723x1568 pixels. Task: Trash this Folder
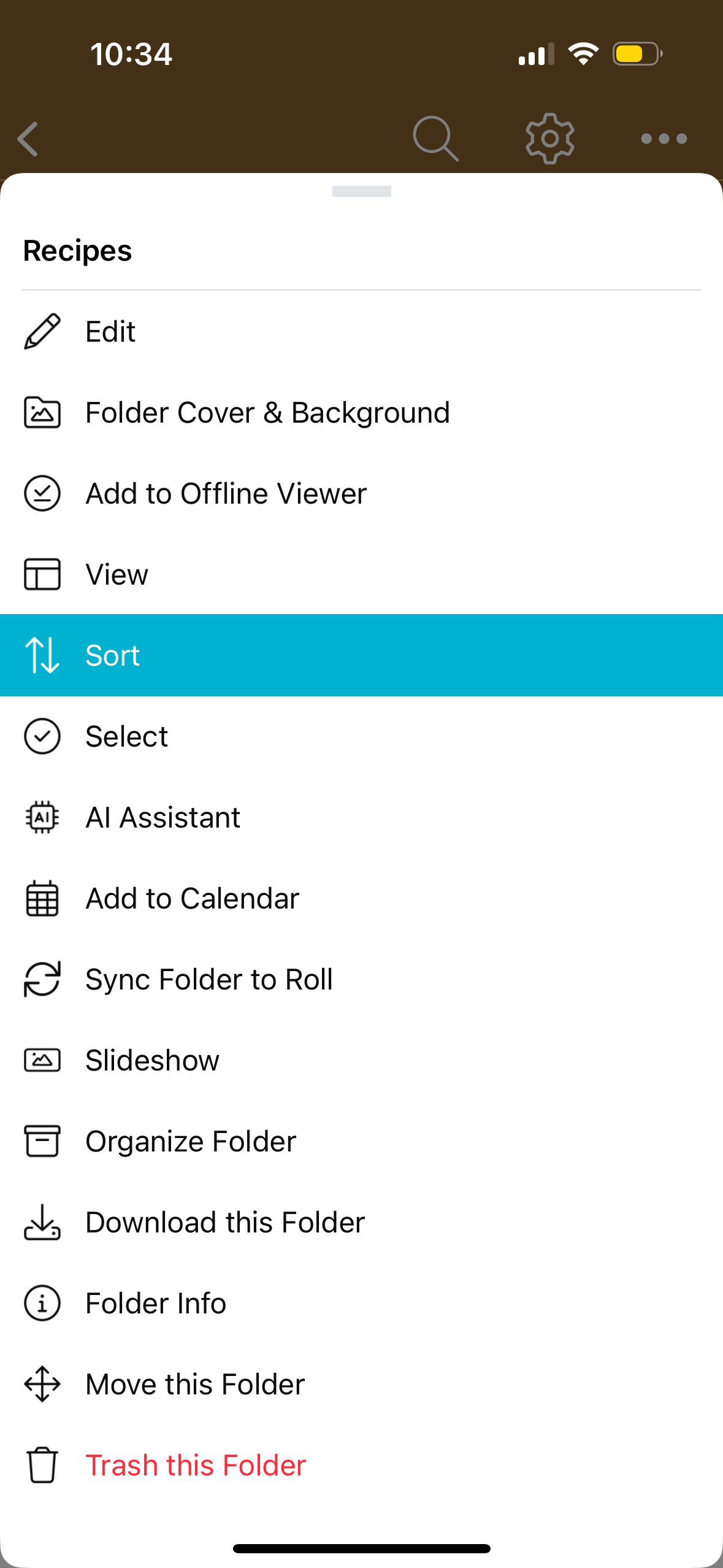pyautogui.click(x=361, y=1465)
